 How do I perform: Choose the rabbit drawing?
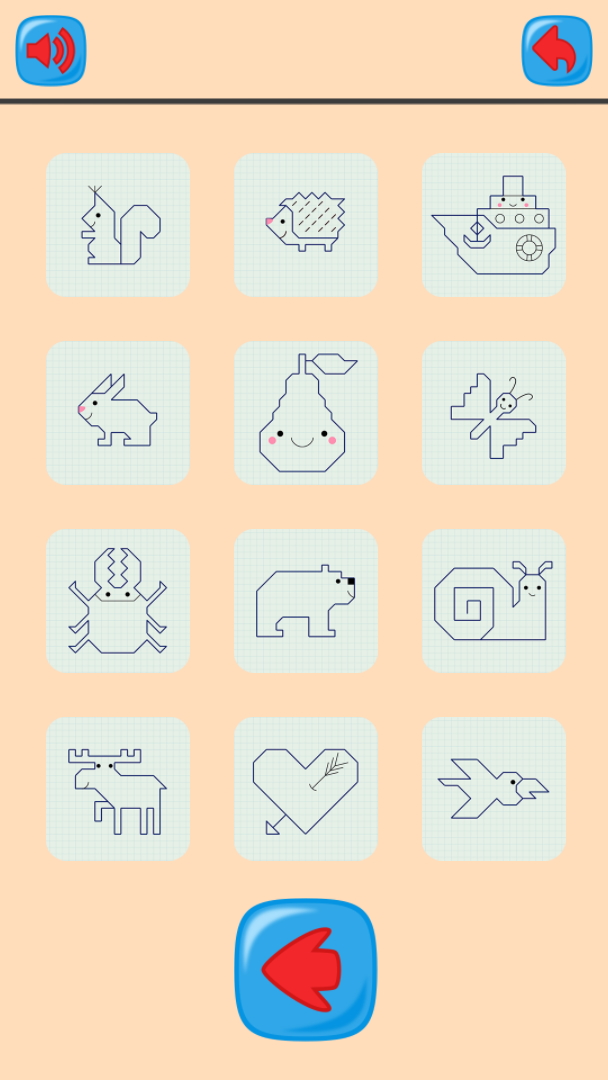click(118, 413)
